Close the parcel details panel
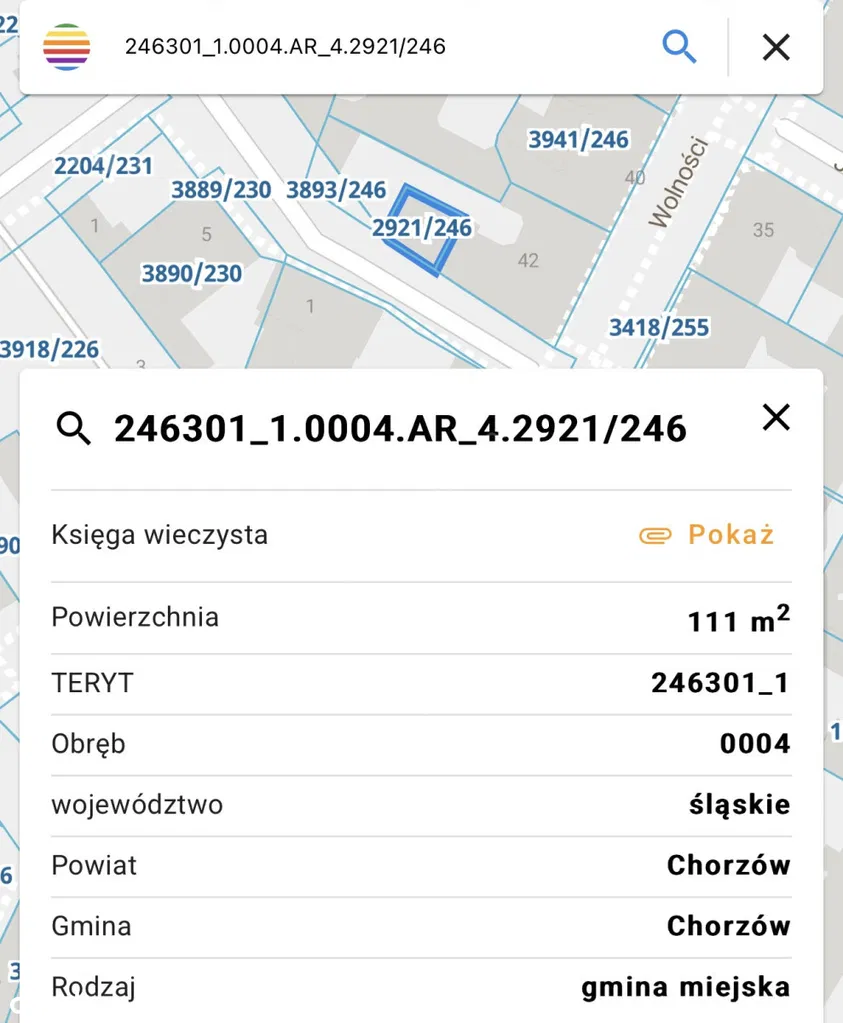Screen dimensions: 843x1023 [776, 418]
